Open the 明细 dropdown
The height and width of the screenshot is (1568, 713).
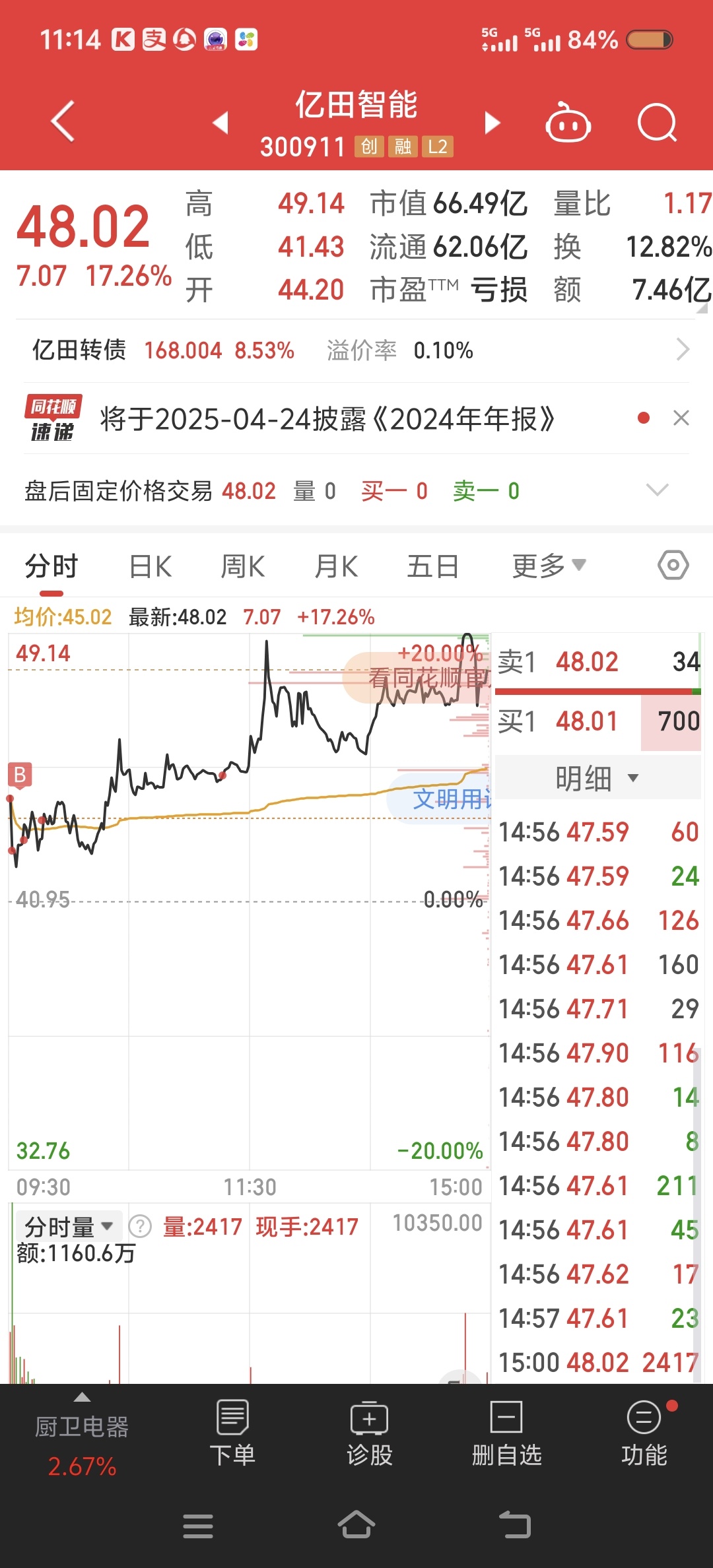pos(597,778)
